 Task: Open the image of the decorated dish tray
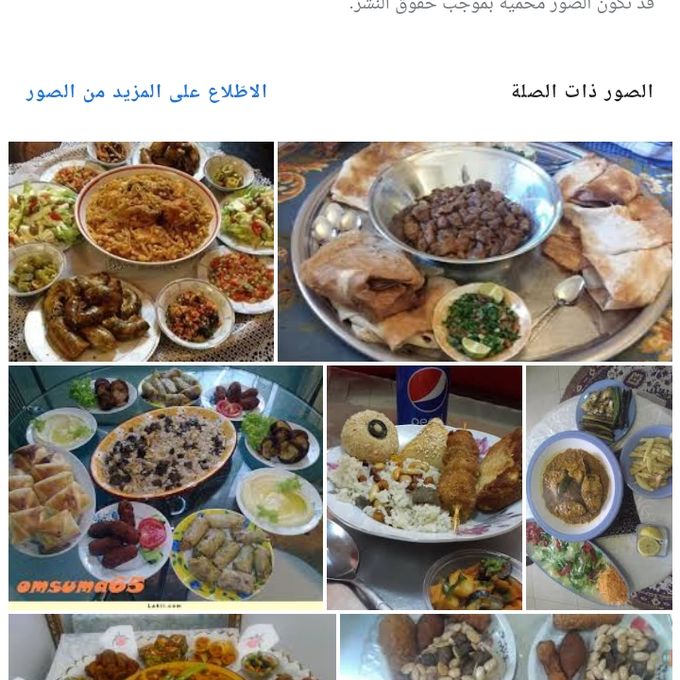(172, 648)
